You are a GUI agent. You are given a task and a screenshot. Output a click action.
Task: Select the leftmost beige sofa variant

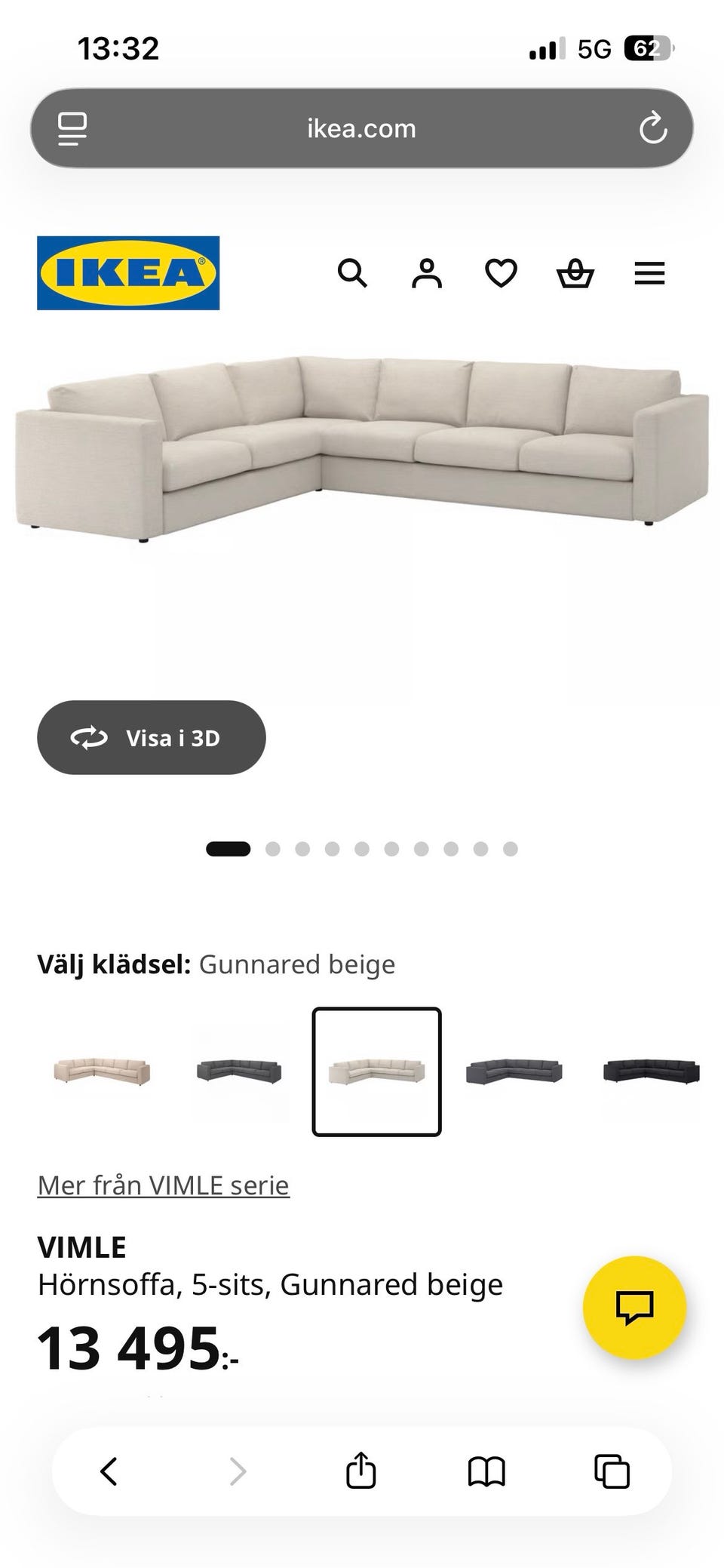tap(106, 1070)
